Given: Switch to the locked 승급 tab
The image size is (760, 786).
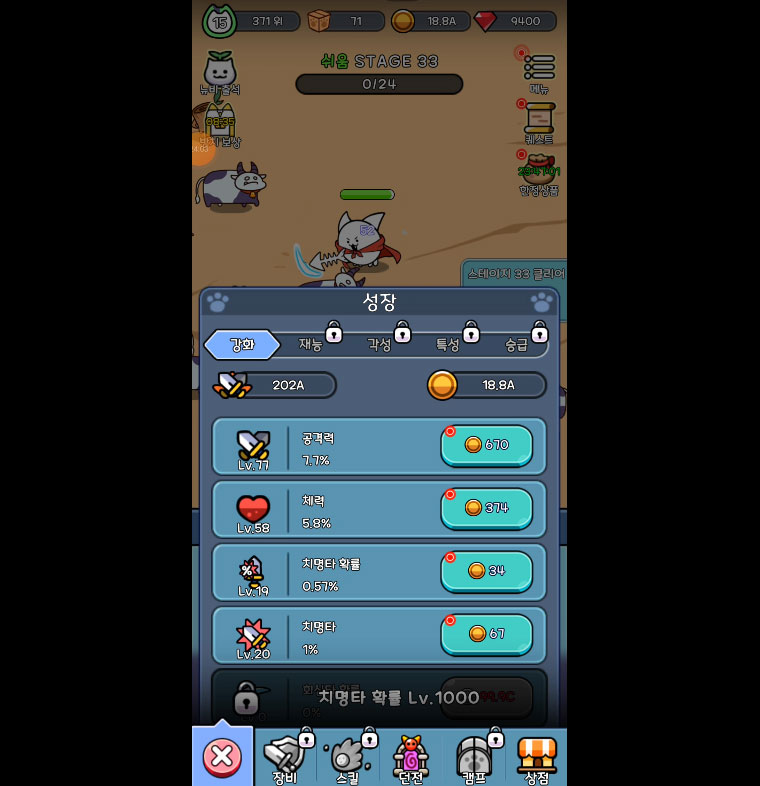Looking at the screenshot, I should 516,345.
